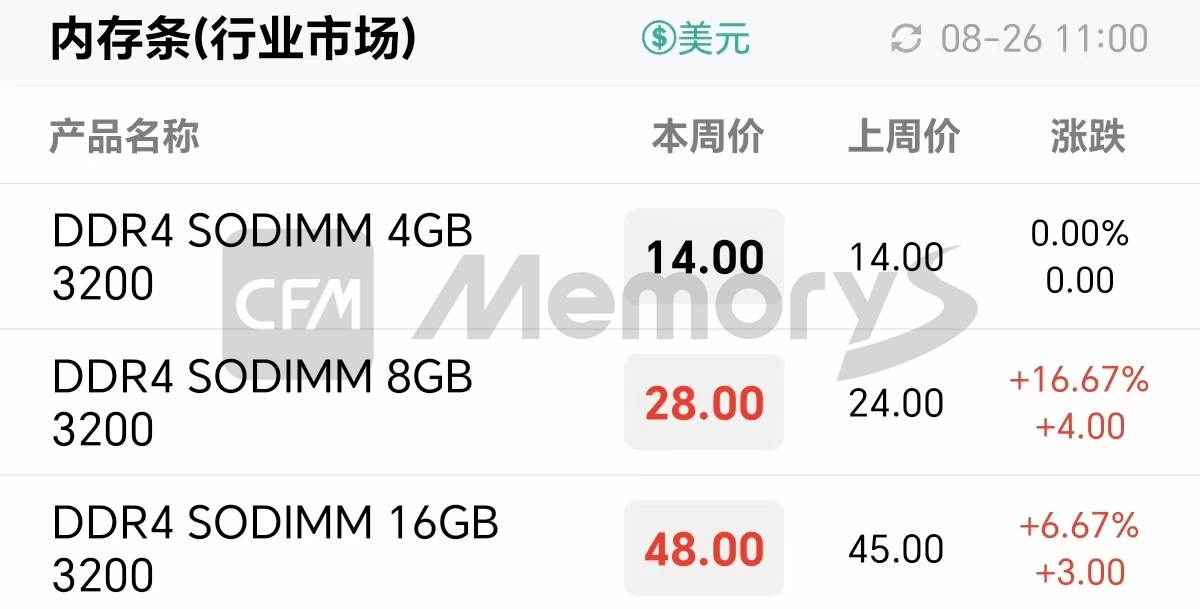
Task: Open the DDR4 SODIMM 4GB 3200 row
Action: [262, 257]
